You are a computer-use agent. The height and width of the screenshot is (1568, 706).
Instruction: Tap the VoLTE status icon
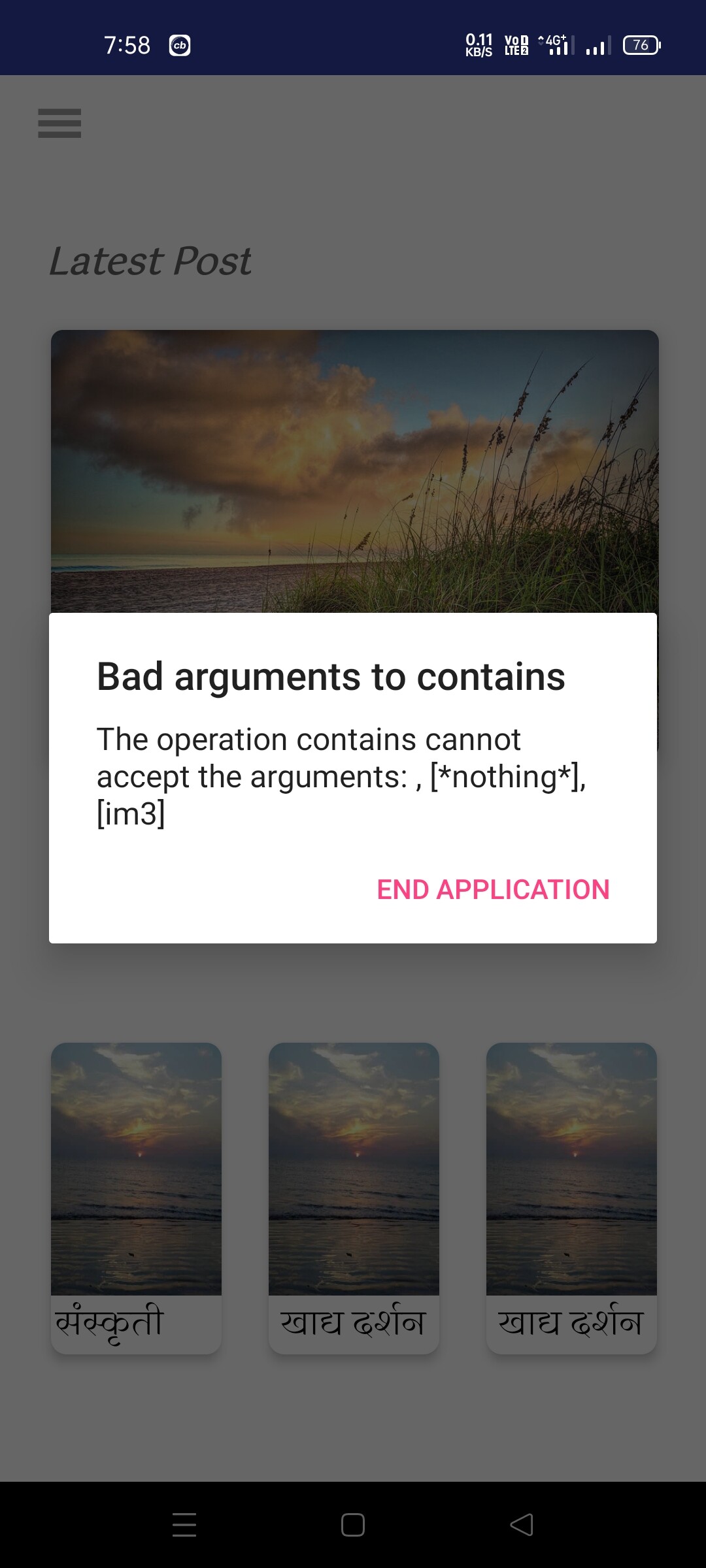(x=516, y=44)
